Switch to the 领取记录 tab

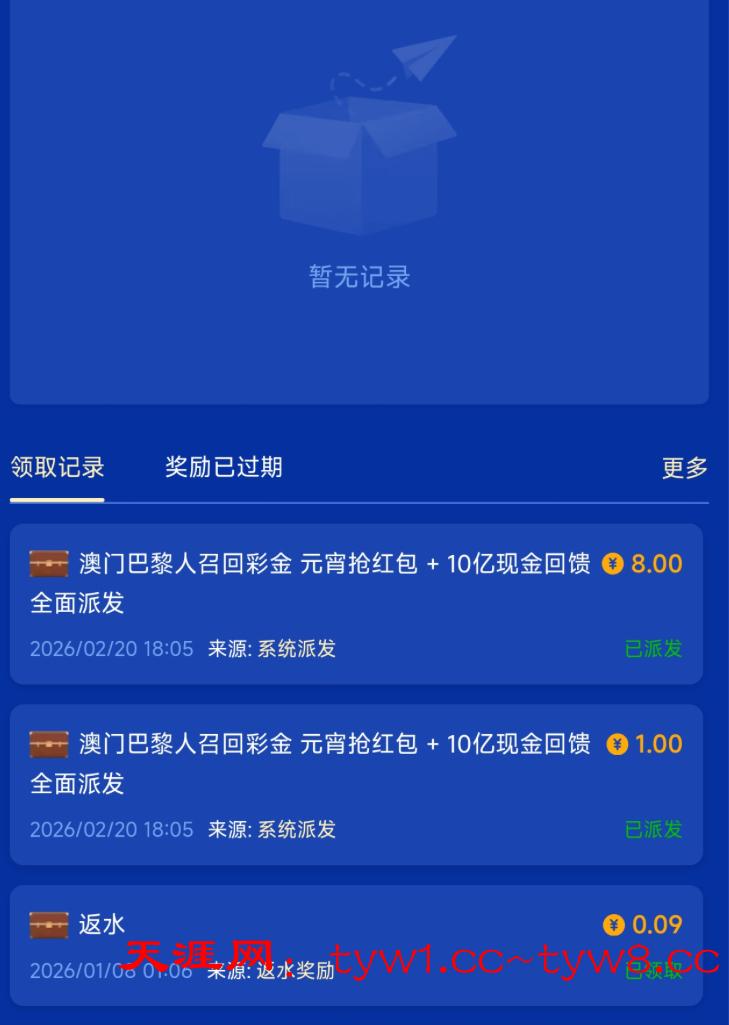[x=57, y=467]
